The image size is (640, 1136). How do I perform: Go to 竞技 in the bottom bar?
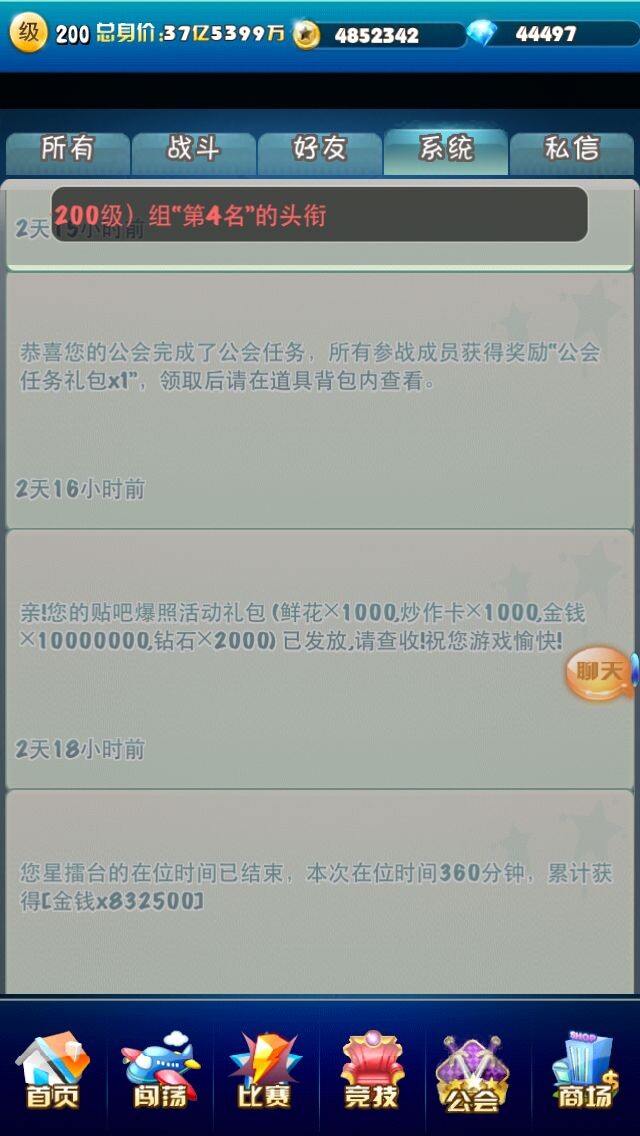[372, 1070]
